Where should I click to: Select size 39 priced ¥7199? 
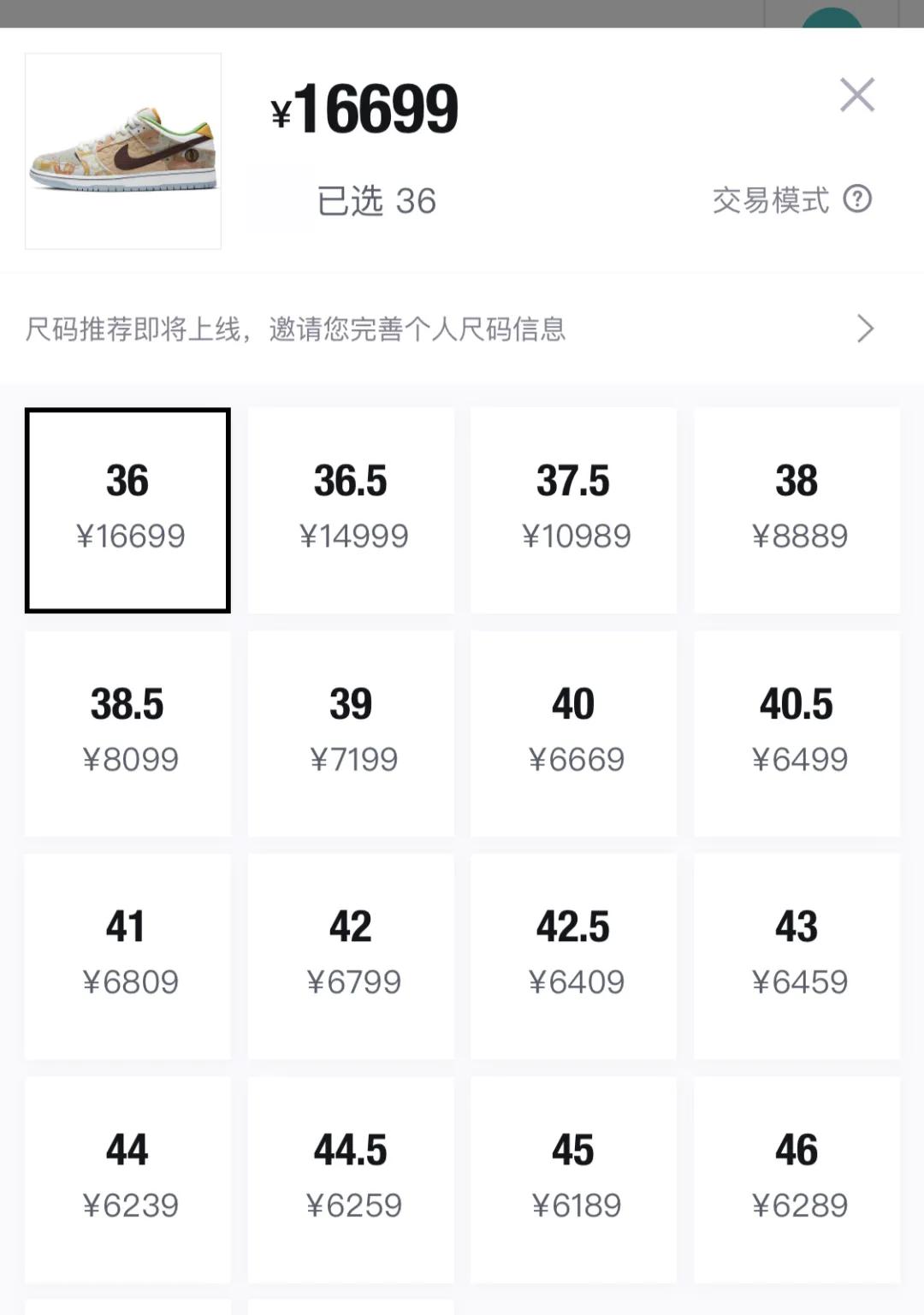[x=351, y=733]
